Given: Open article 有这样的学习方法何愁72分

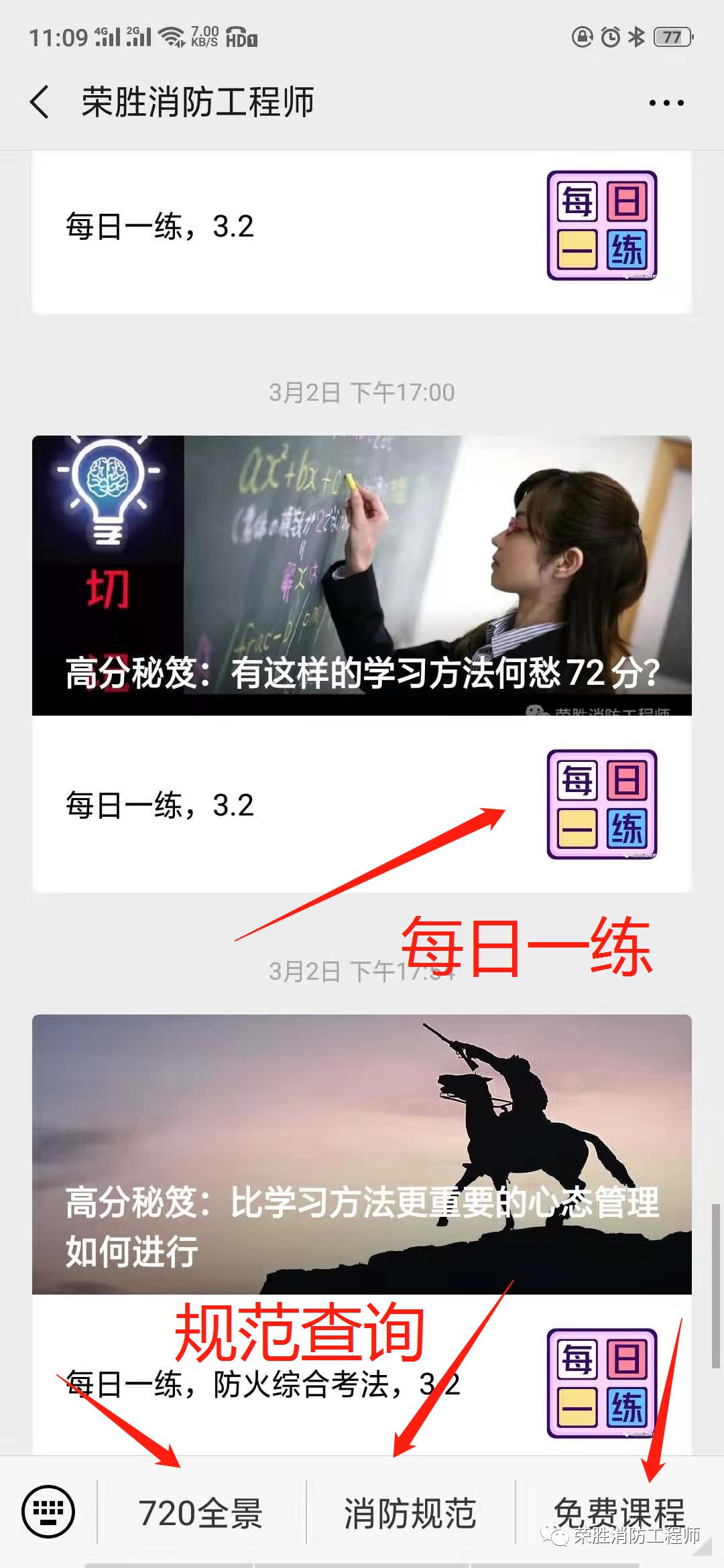Looking at the screenshot, I should 362,575.
